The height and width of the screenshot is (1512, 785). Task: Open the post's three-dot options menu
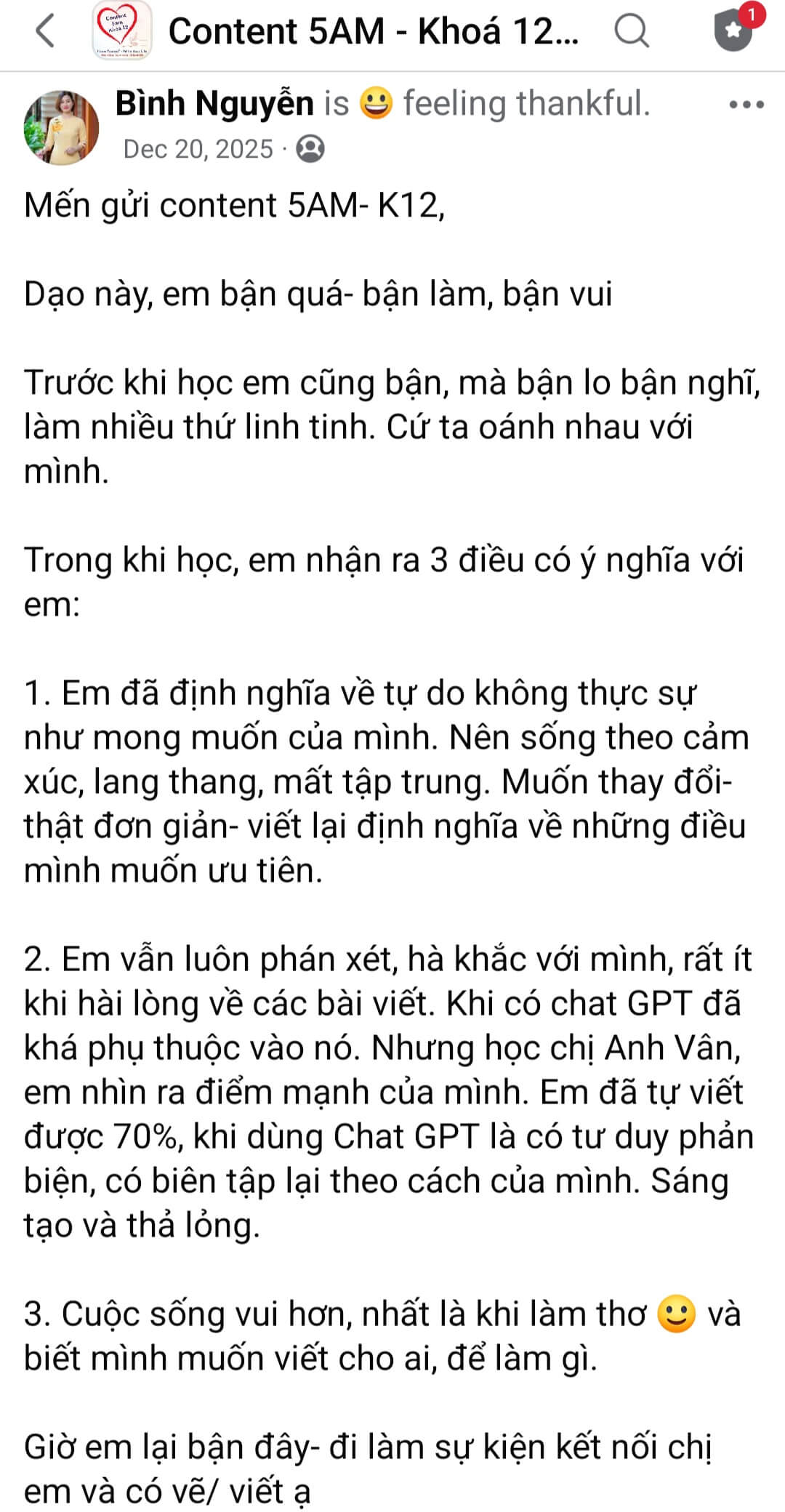point(746,105)
